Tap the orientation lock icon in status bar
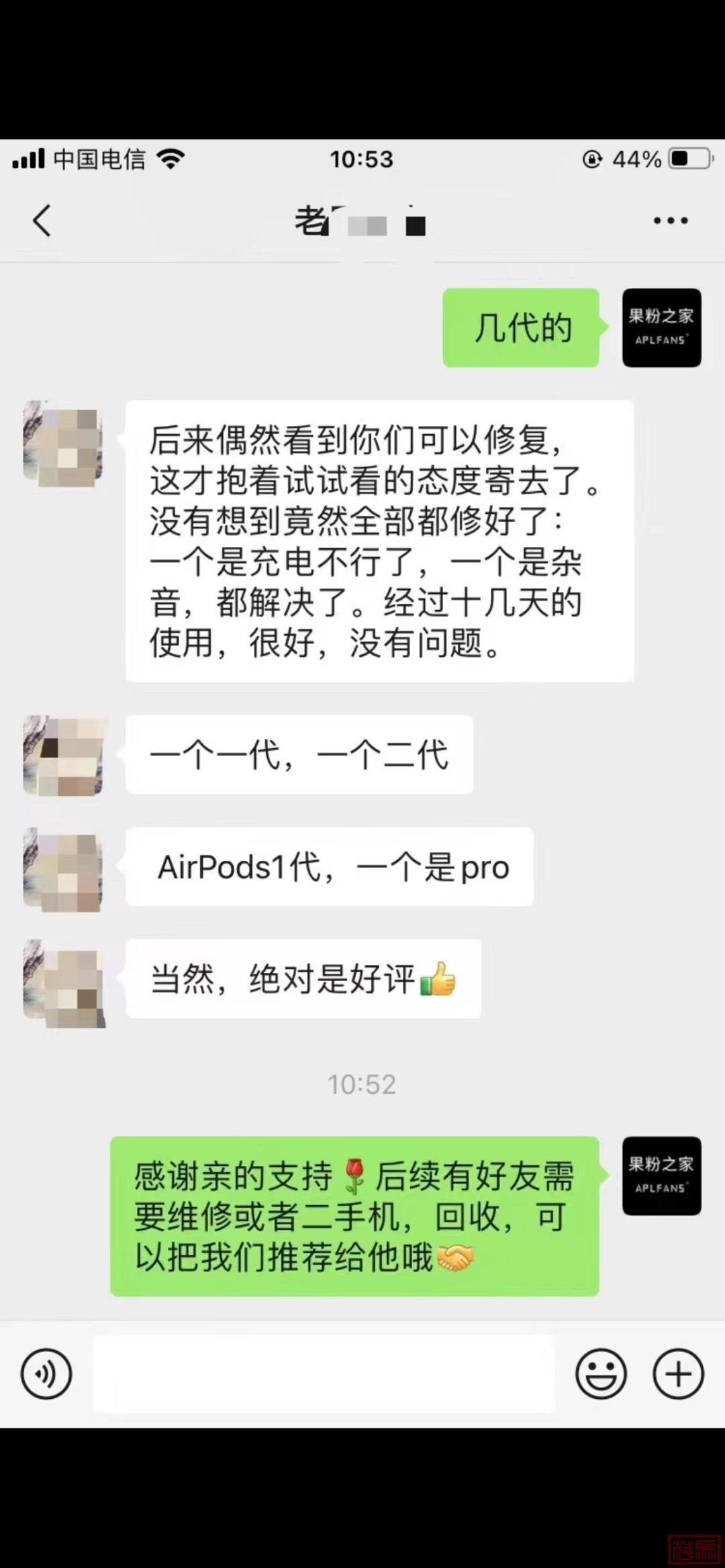 pyautogui.click(x=590, y=159)
